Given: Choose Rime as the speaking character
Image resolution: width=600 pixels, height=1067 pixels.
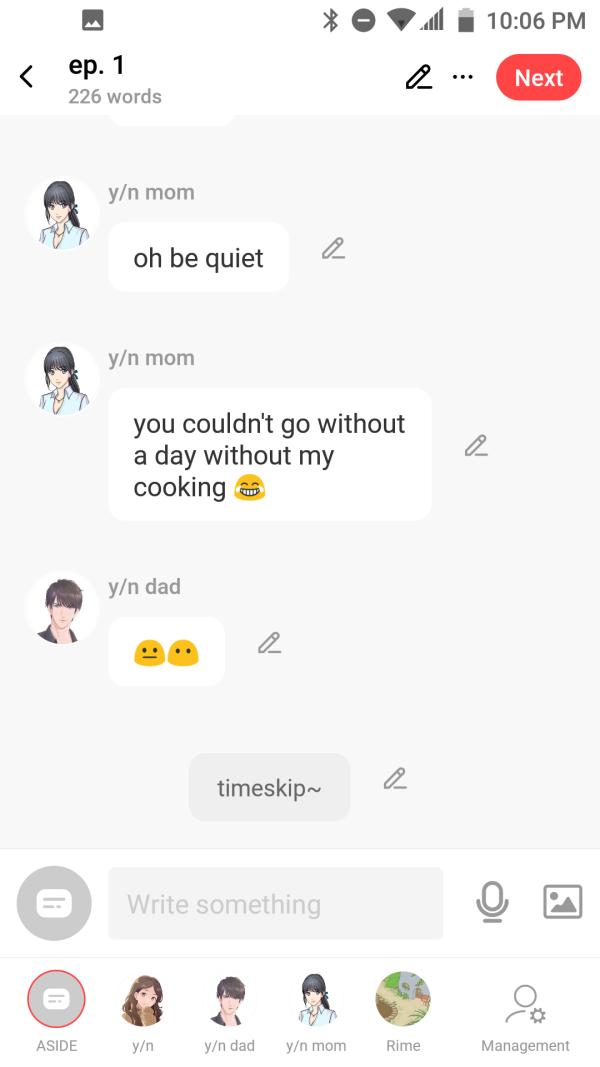Looking at the screenshot, I should 403,1001.
